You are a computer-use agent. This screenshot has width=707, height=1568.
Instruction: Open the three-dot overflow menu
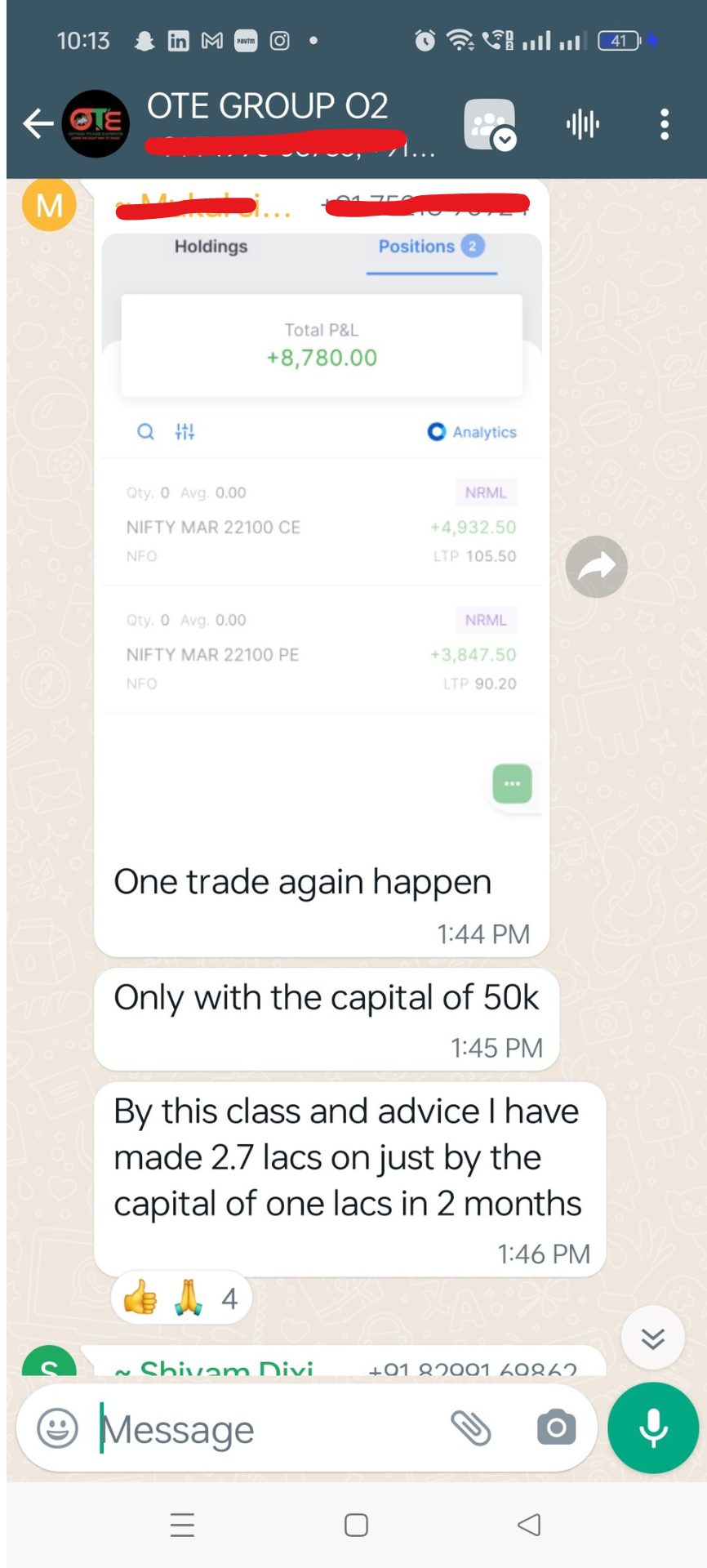(665, 124)
